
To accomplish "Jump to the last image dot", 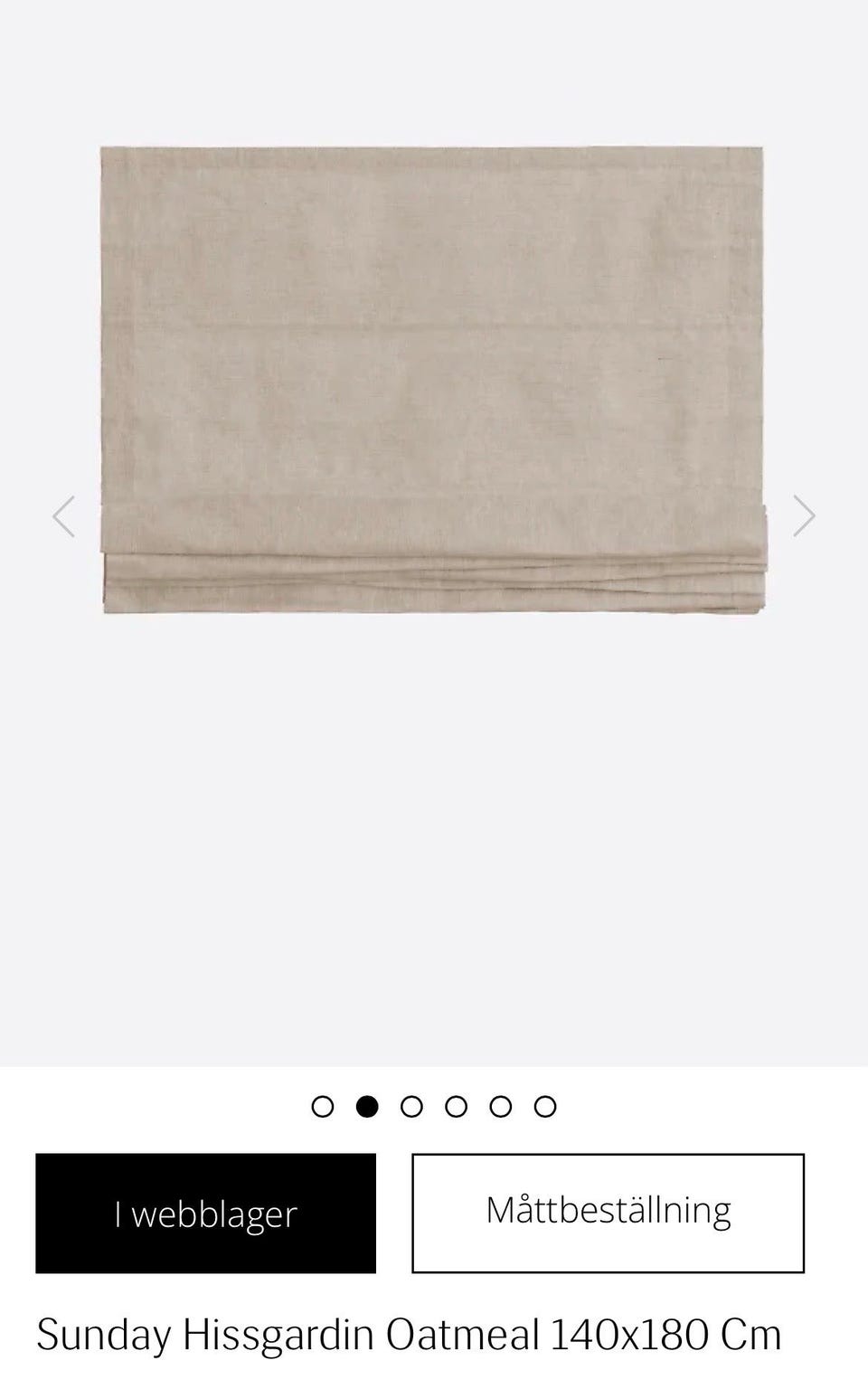I will [x=544, y=1106].
